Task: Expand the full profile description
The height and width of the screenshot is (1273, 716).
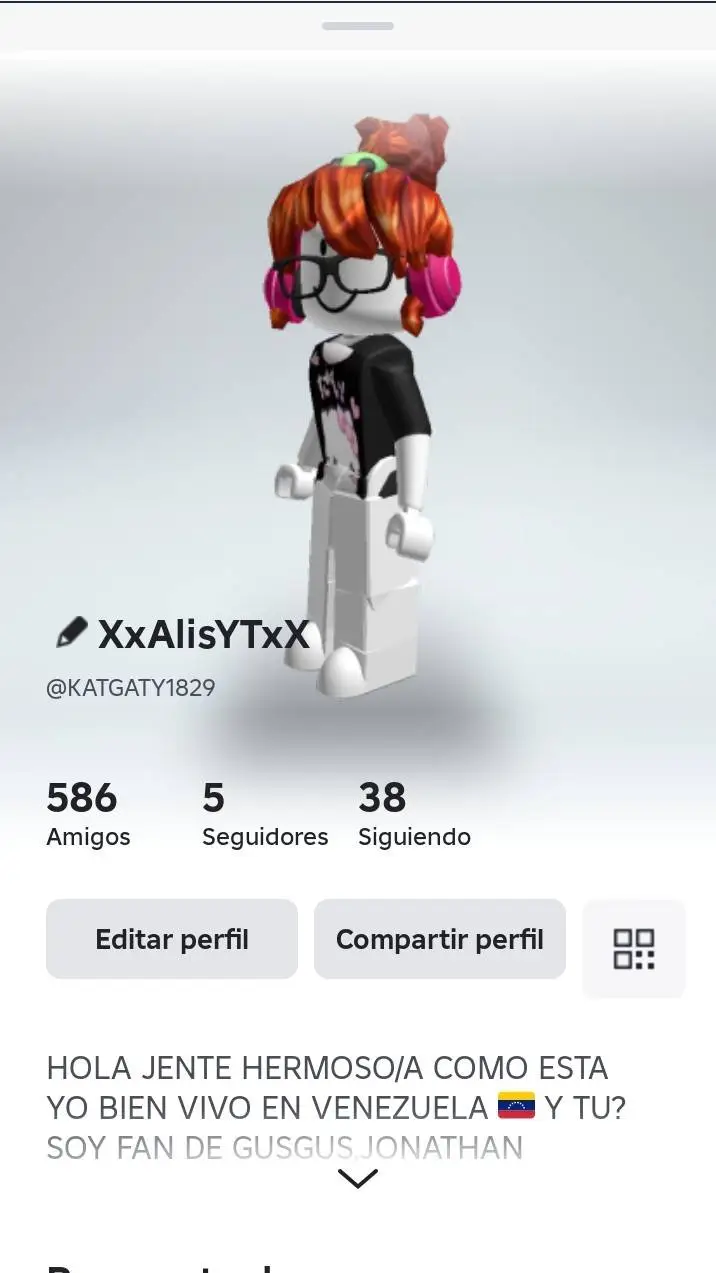Action: point(357,1179)
